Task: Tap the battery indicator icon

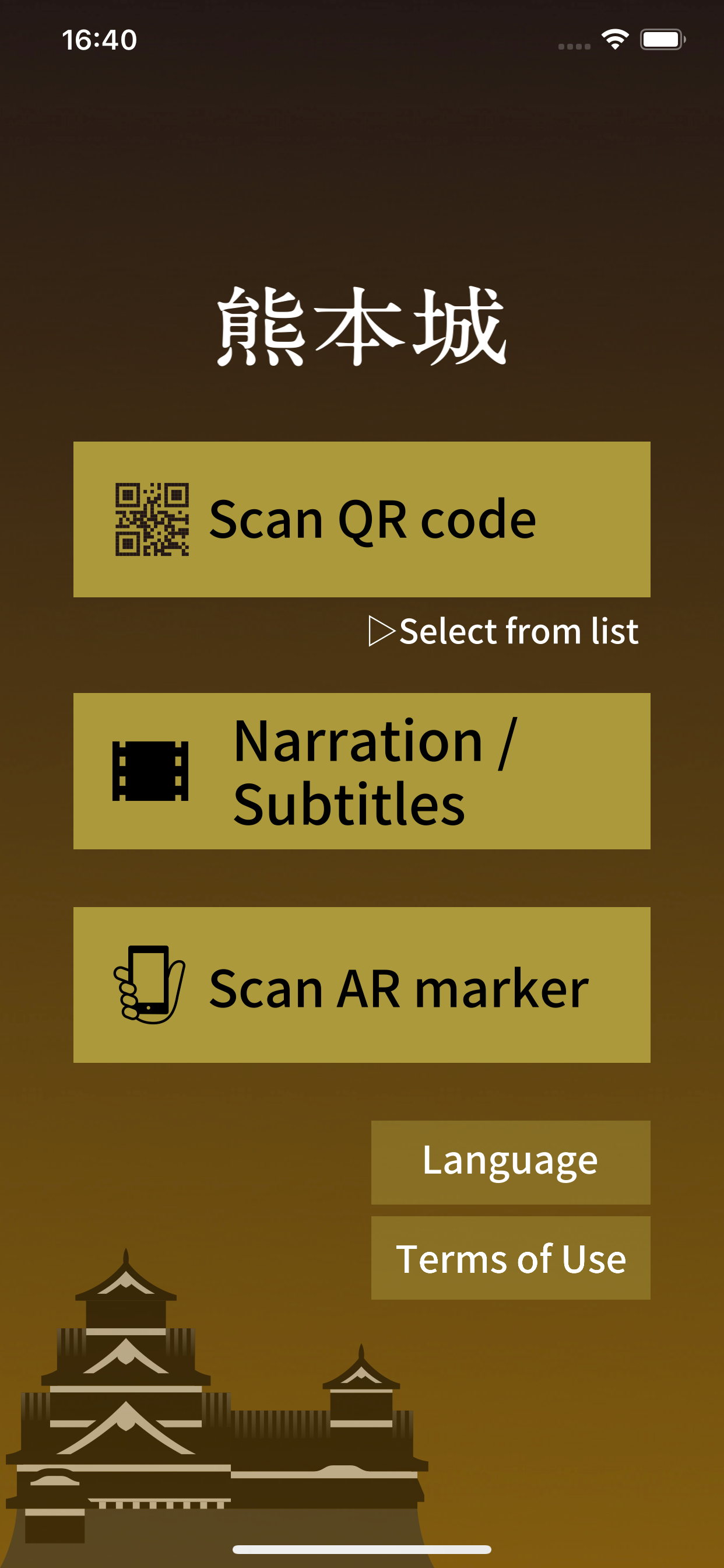Action: (663, 40)
